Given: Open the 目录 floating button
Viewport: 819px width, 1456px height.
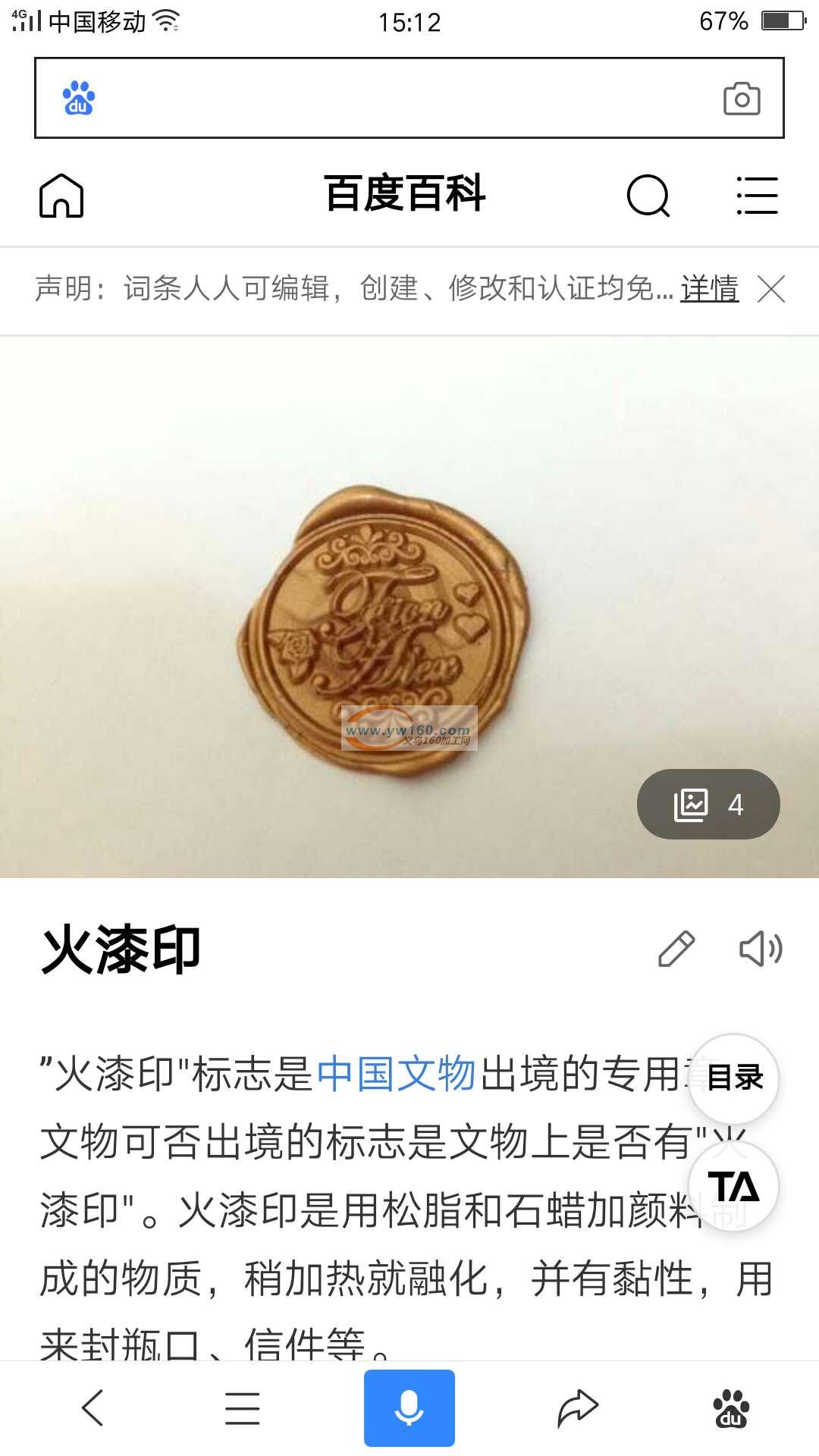Looking at the screenshot, I should (733, 1078).
